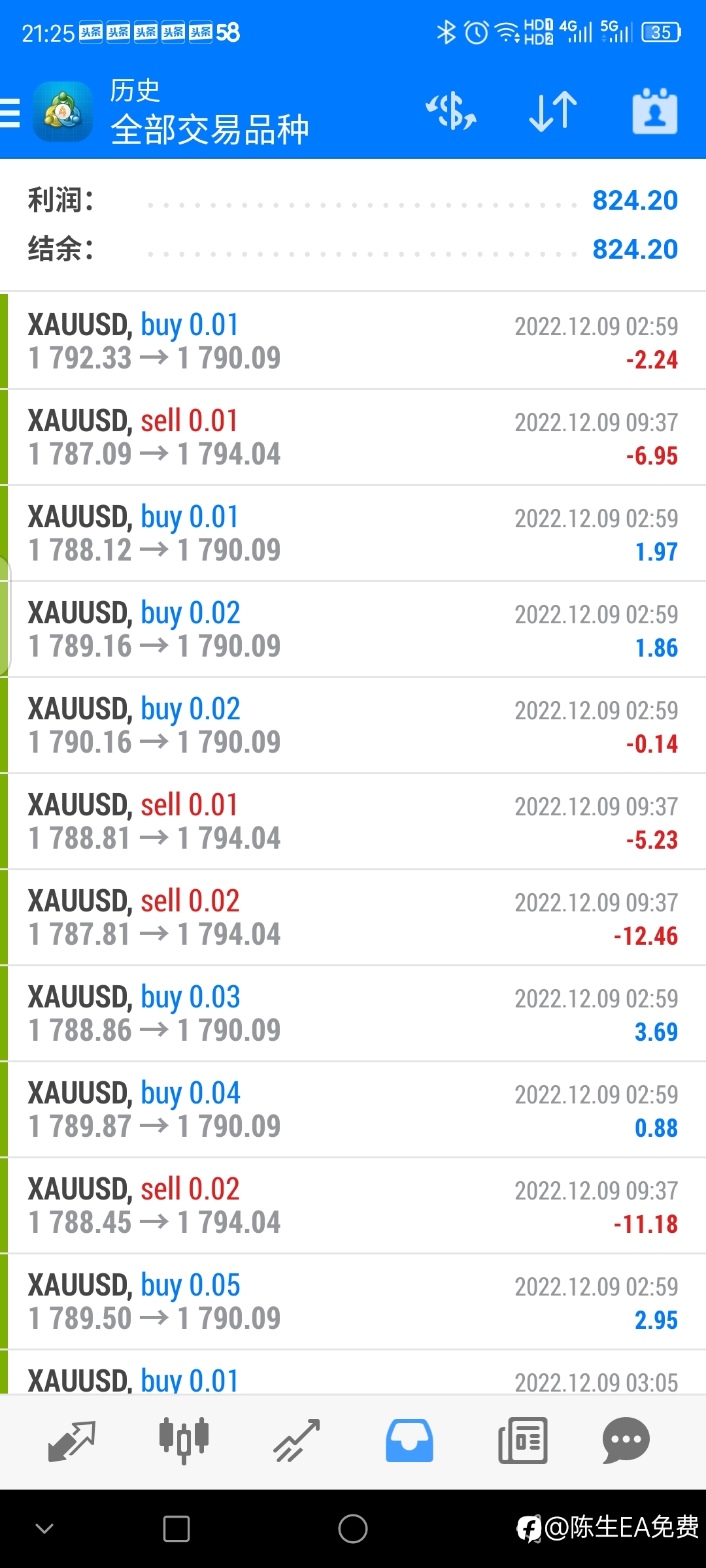The height and width of the screenshot is (1568, 706).
Task: Open the sell 0.01 deal at 1 787.09
Action: [x=353, y=438]
